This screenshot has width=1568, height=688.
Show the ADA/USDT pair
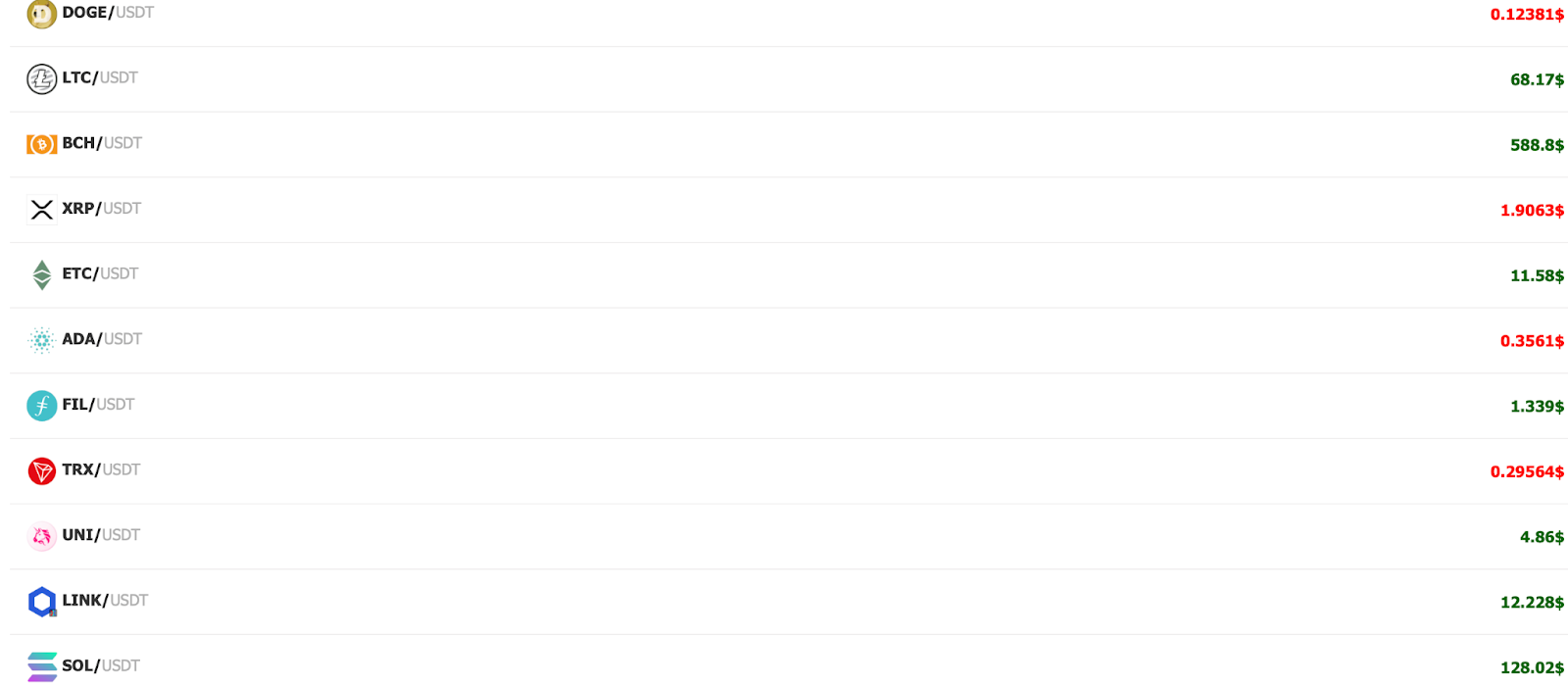pyautogui.click(x=101, y=340)
